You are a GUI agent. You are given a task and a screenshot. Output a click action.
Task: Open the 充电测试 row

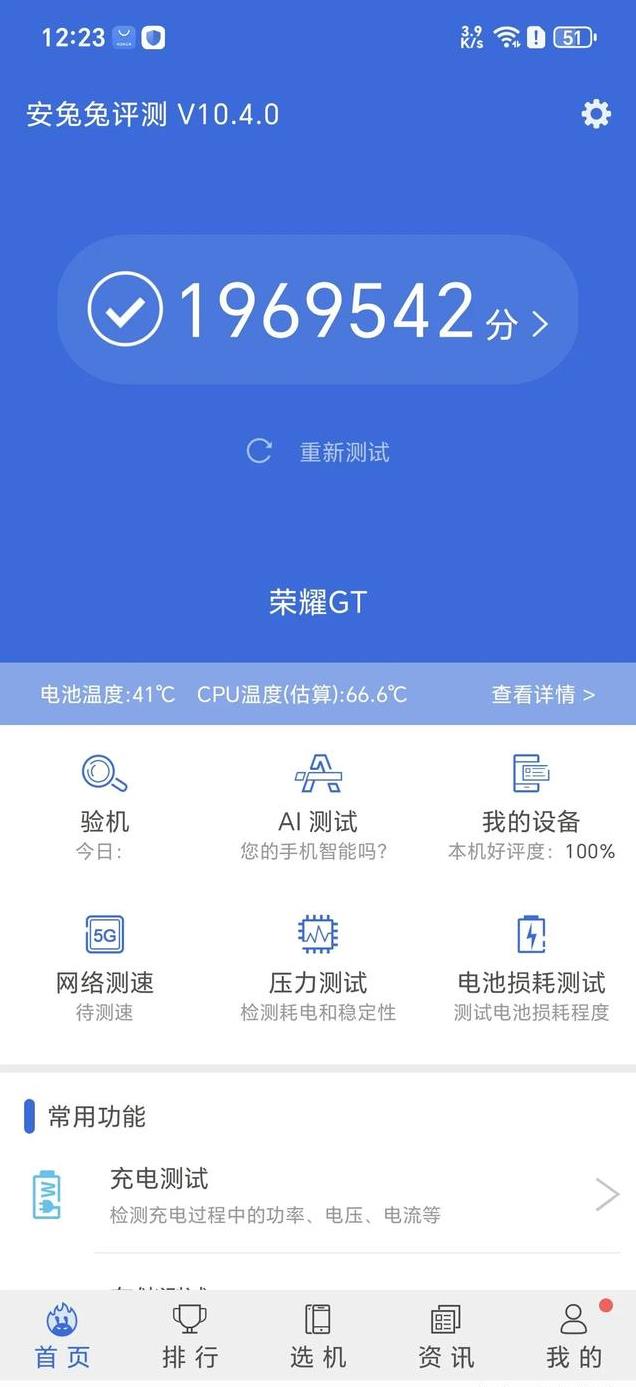[x=318, y=1195]
